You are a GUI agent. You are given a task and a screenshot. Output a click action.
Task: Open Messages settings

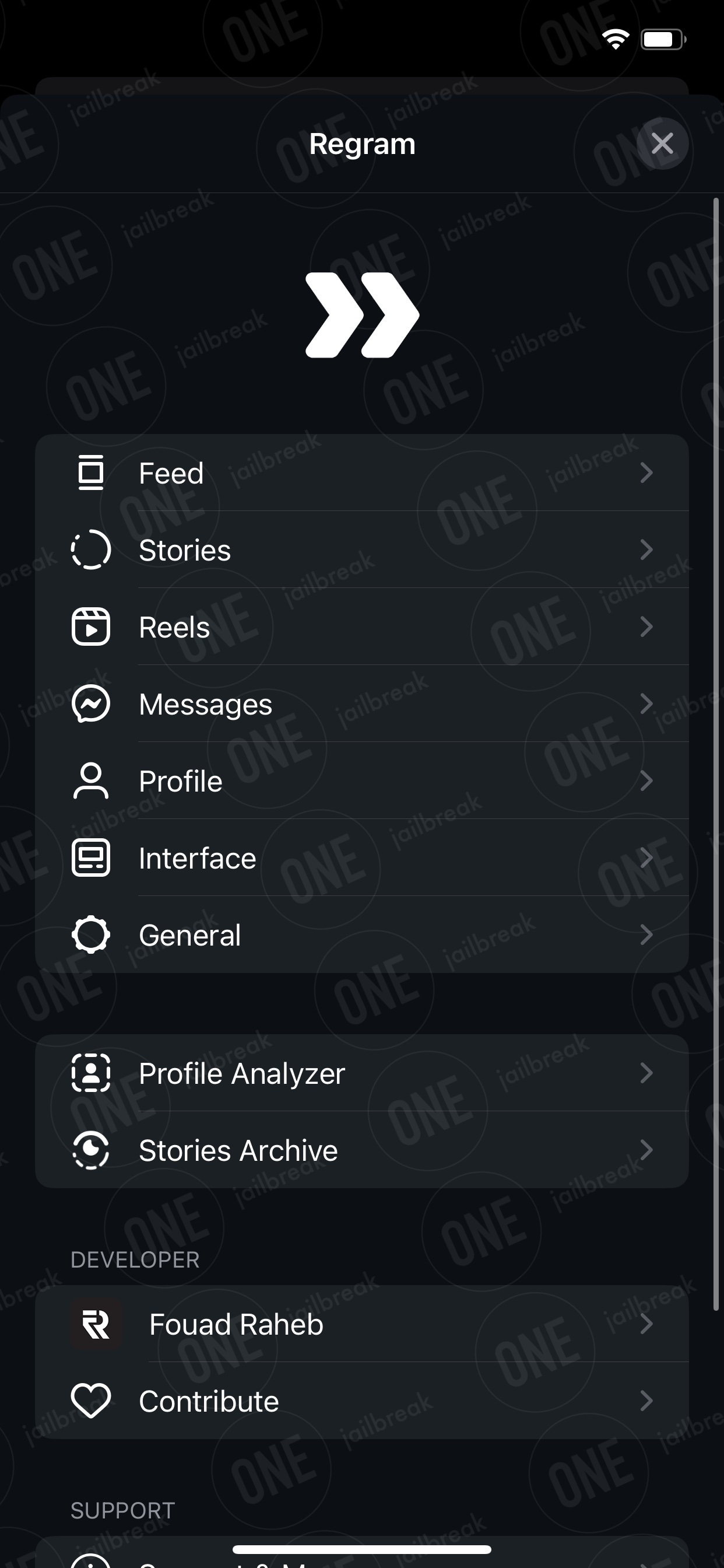point(362,703)
